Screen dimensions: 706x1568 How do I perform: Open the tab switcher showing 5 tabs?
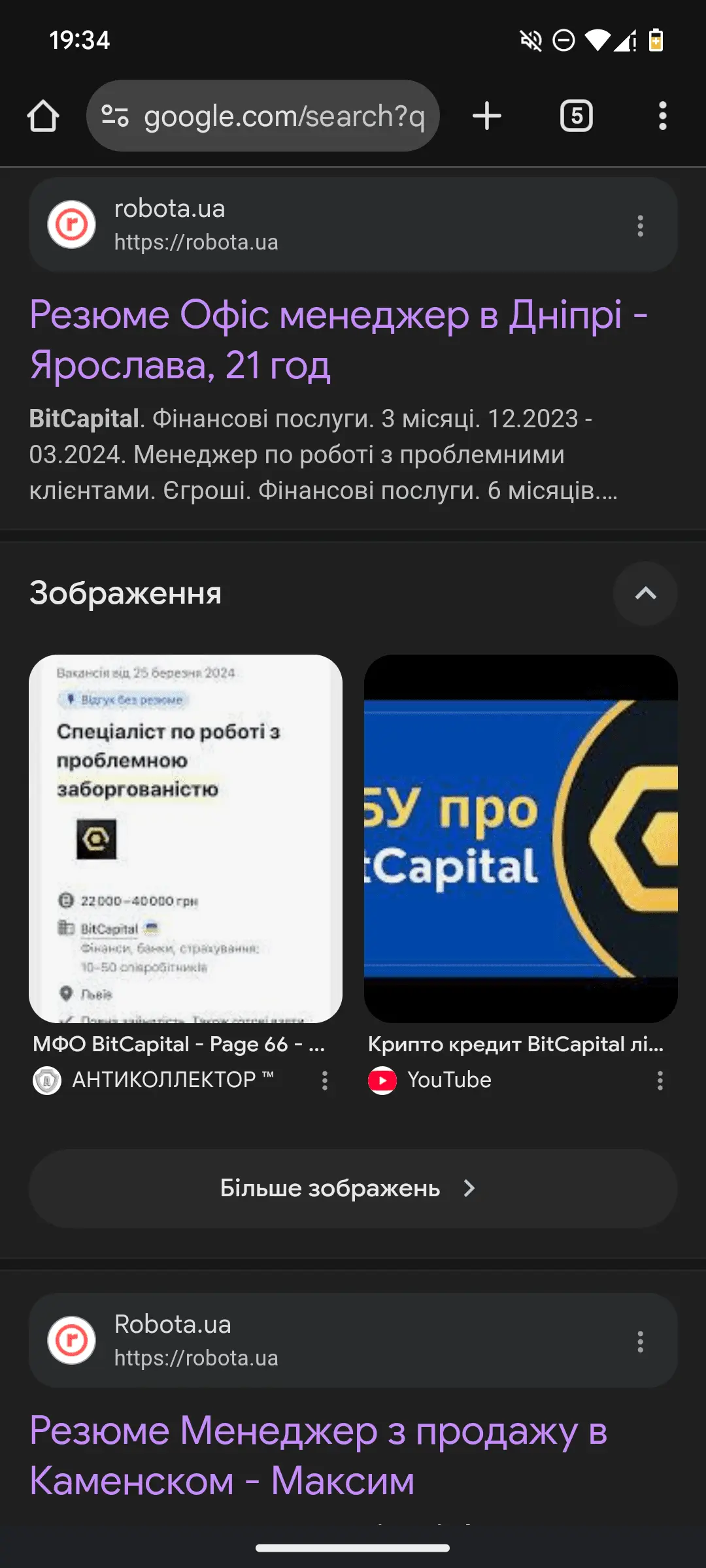tap(576, 116)
